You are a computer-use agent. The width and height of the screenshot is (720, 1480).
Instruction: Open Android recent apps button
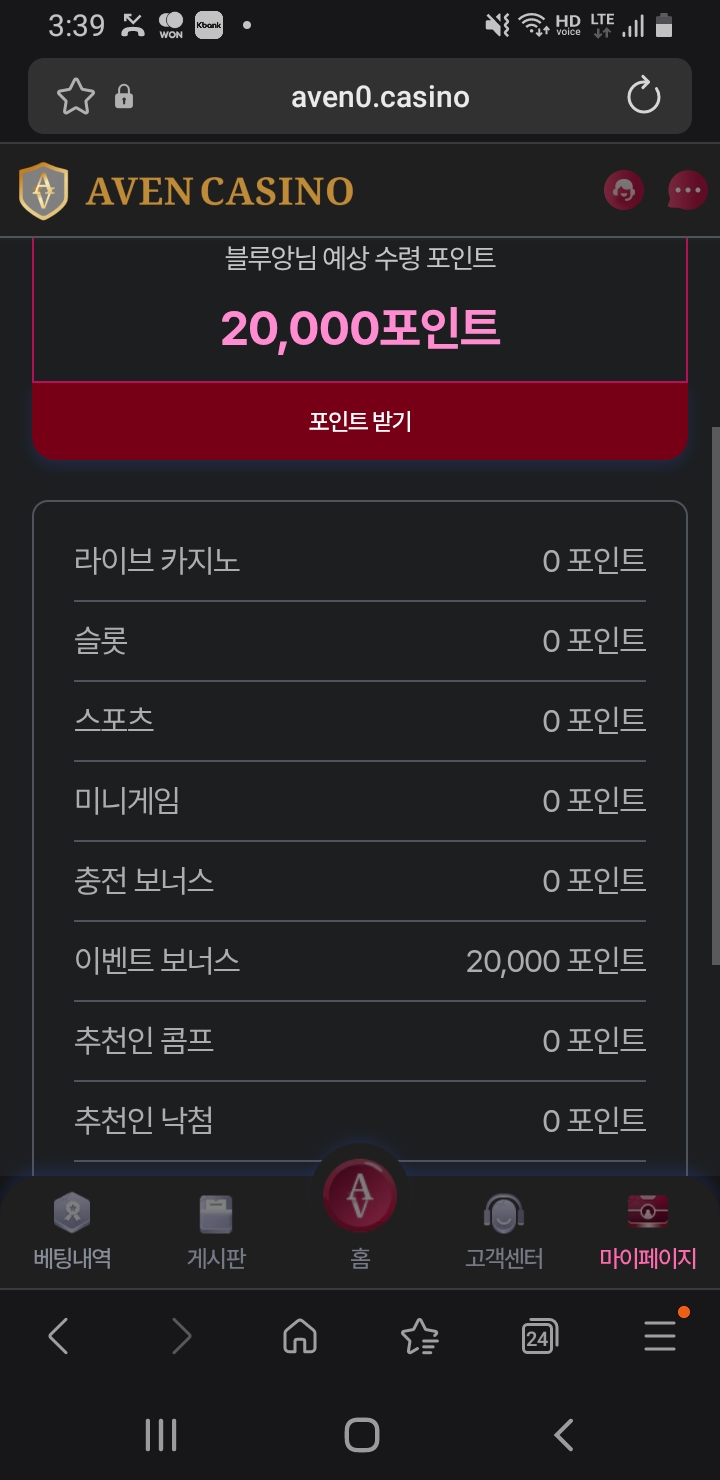[160, 1434]
